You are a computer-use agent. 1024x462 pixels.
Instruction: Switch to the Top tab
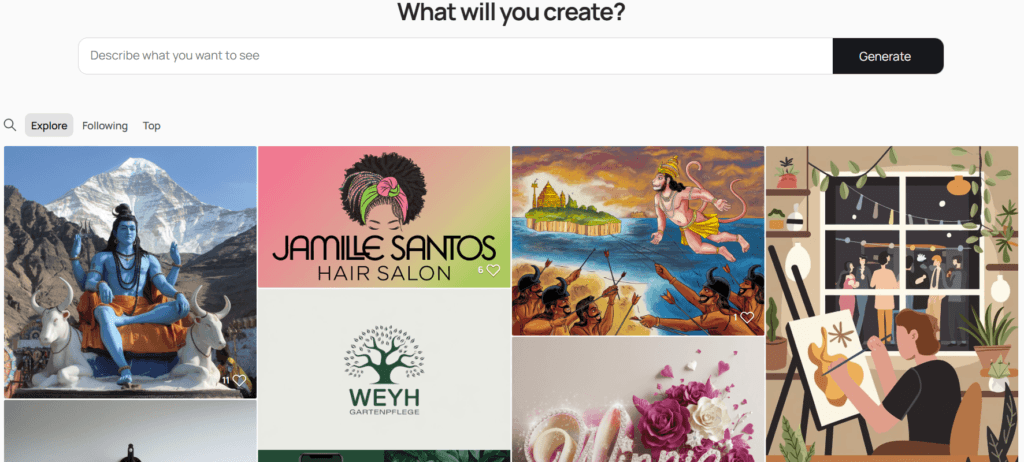click(151, 126)
